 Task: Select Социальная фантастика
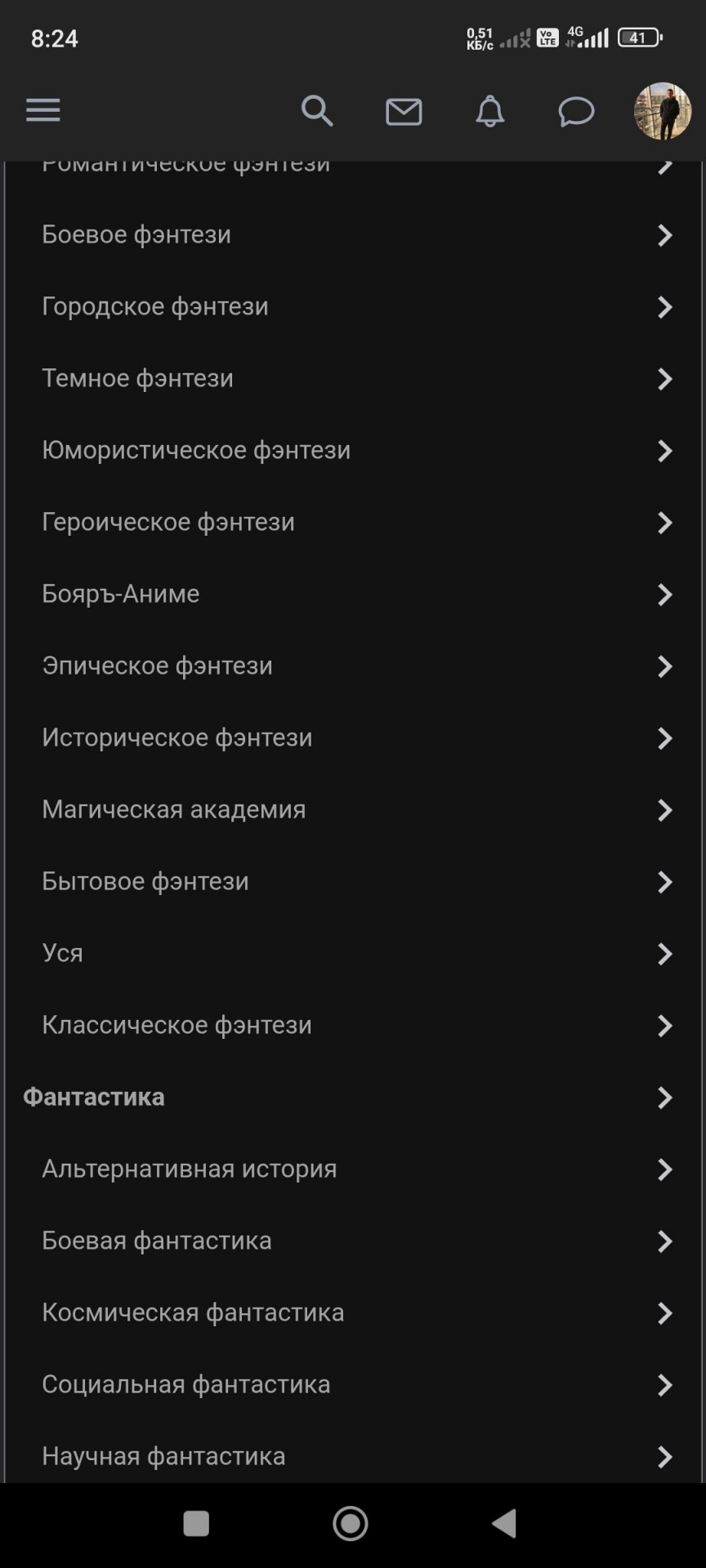tap(186, 1385)
